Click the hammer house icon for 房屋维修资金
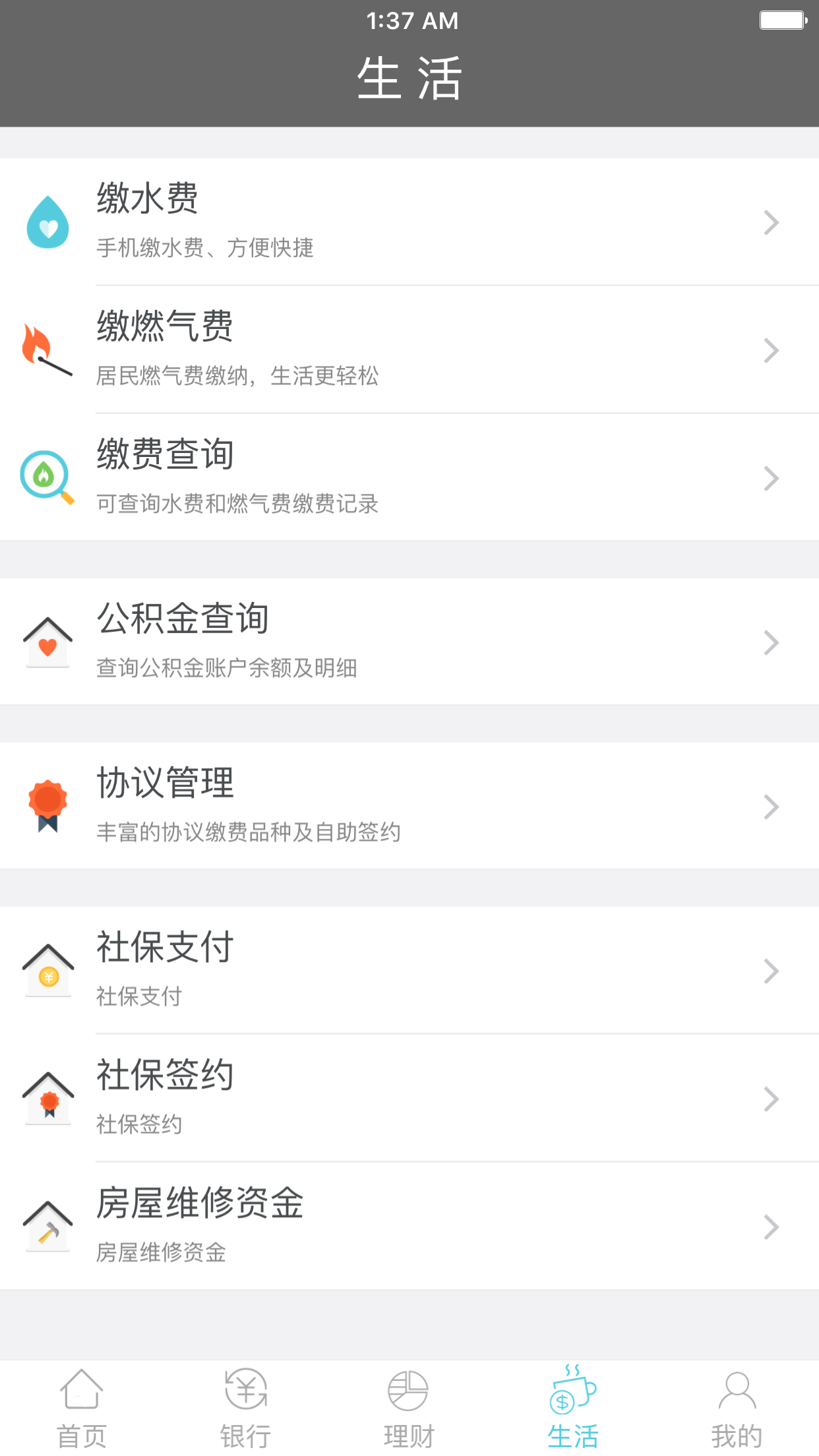Screen dimensions: 819x1456 46,1227
